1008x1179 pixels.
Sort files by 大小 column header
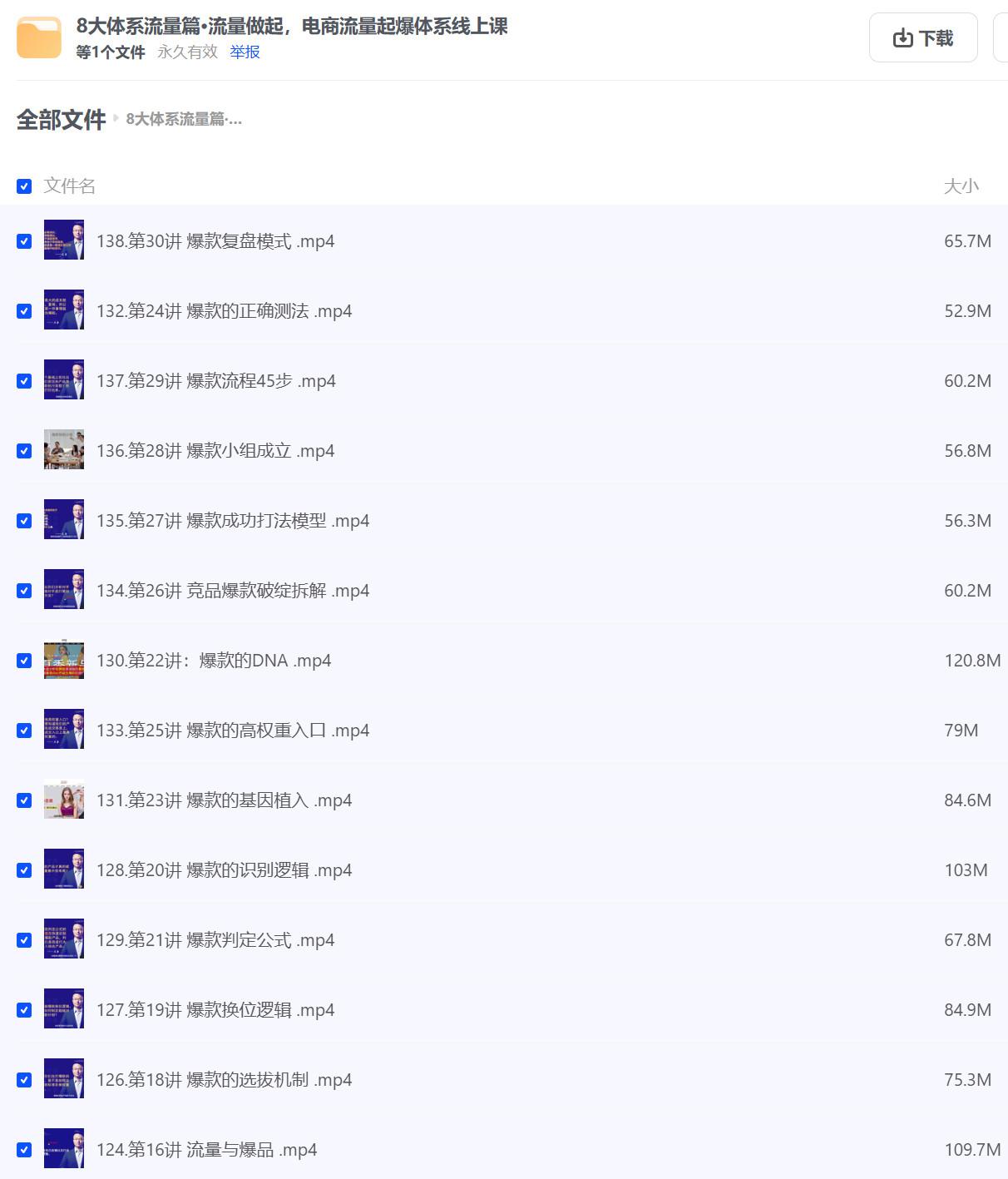click(x=961, y=186)
